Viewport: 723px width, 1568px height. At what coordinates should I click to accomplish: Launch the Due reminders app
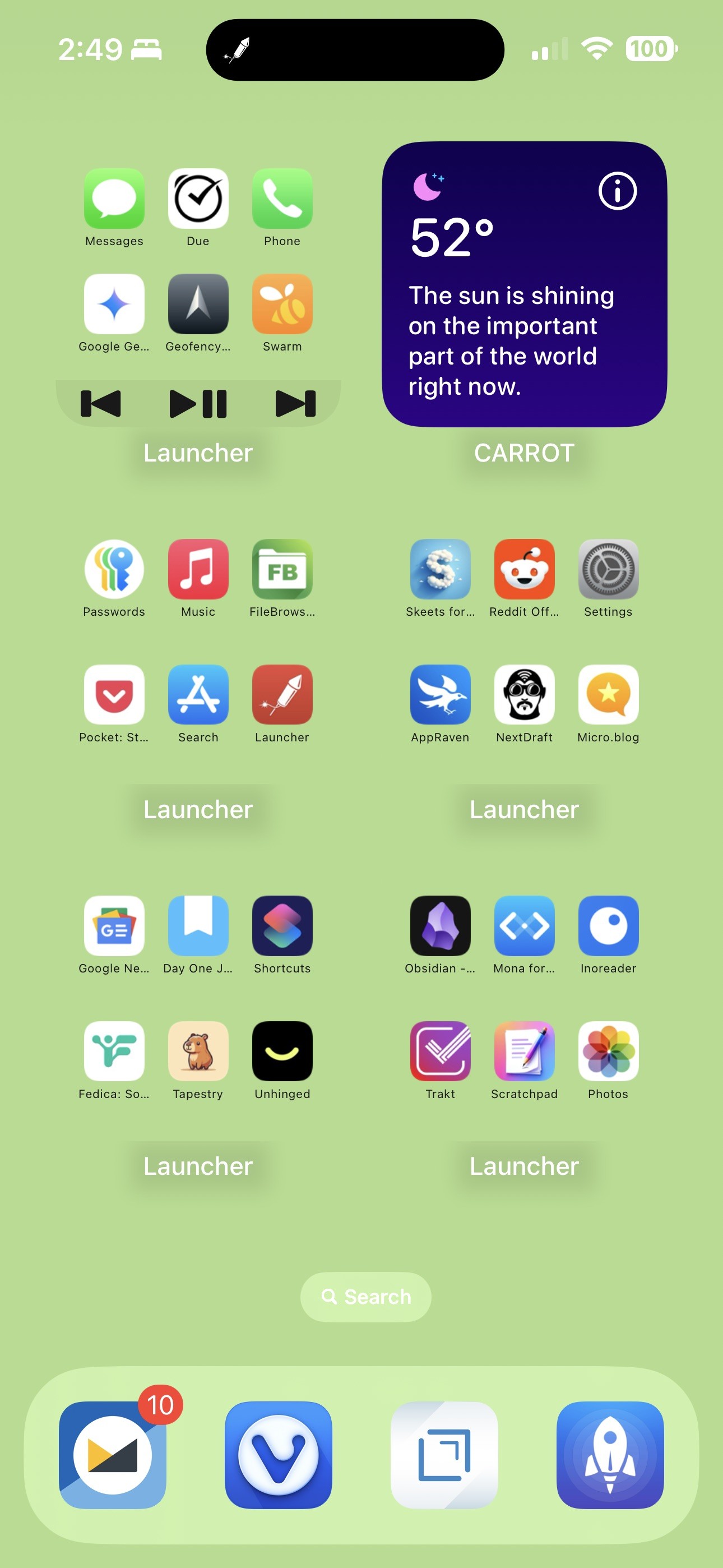198,199
